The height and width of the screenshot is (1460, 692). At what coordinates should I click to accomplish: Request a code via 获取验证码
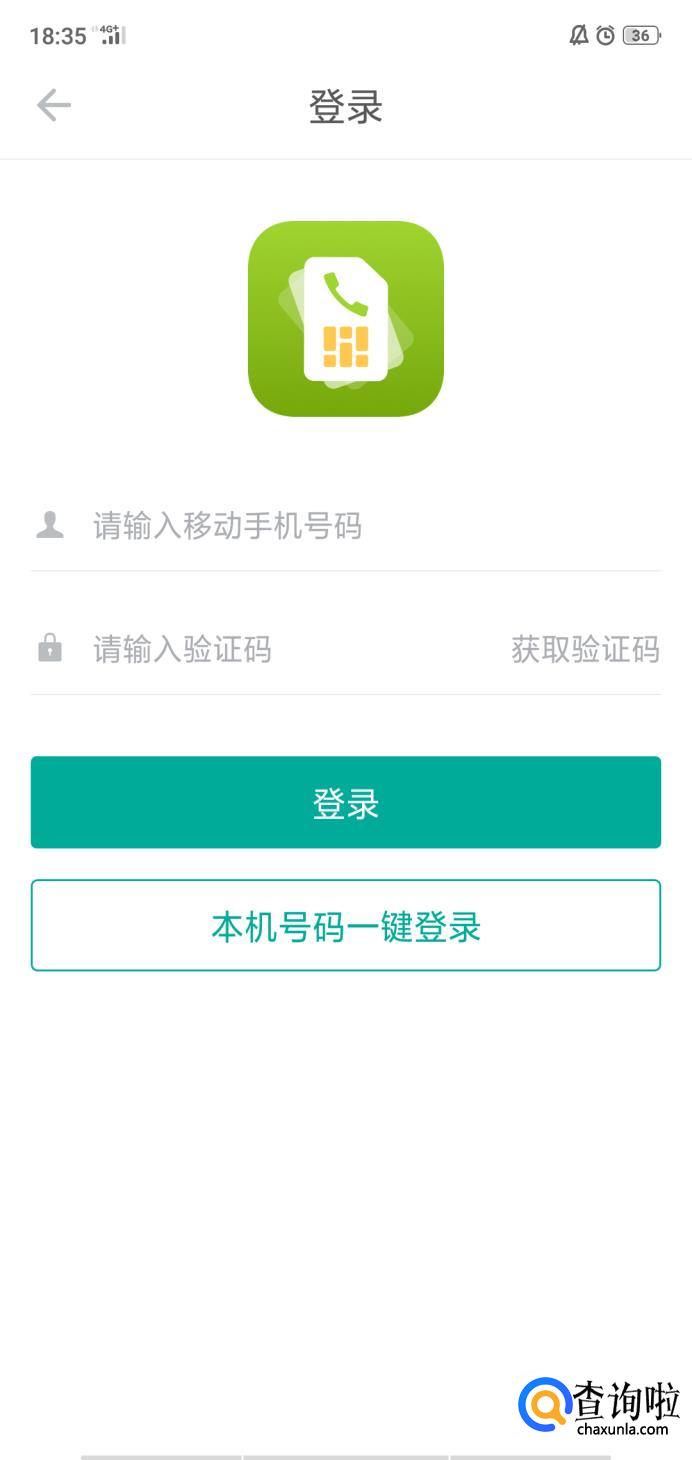[585, 650]
